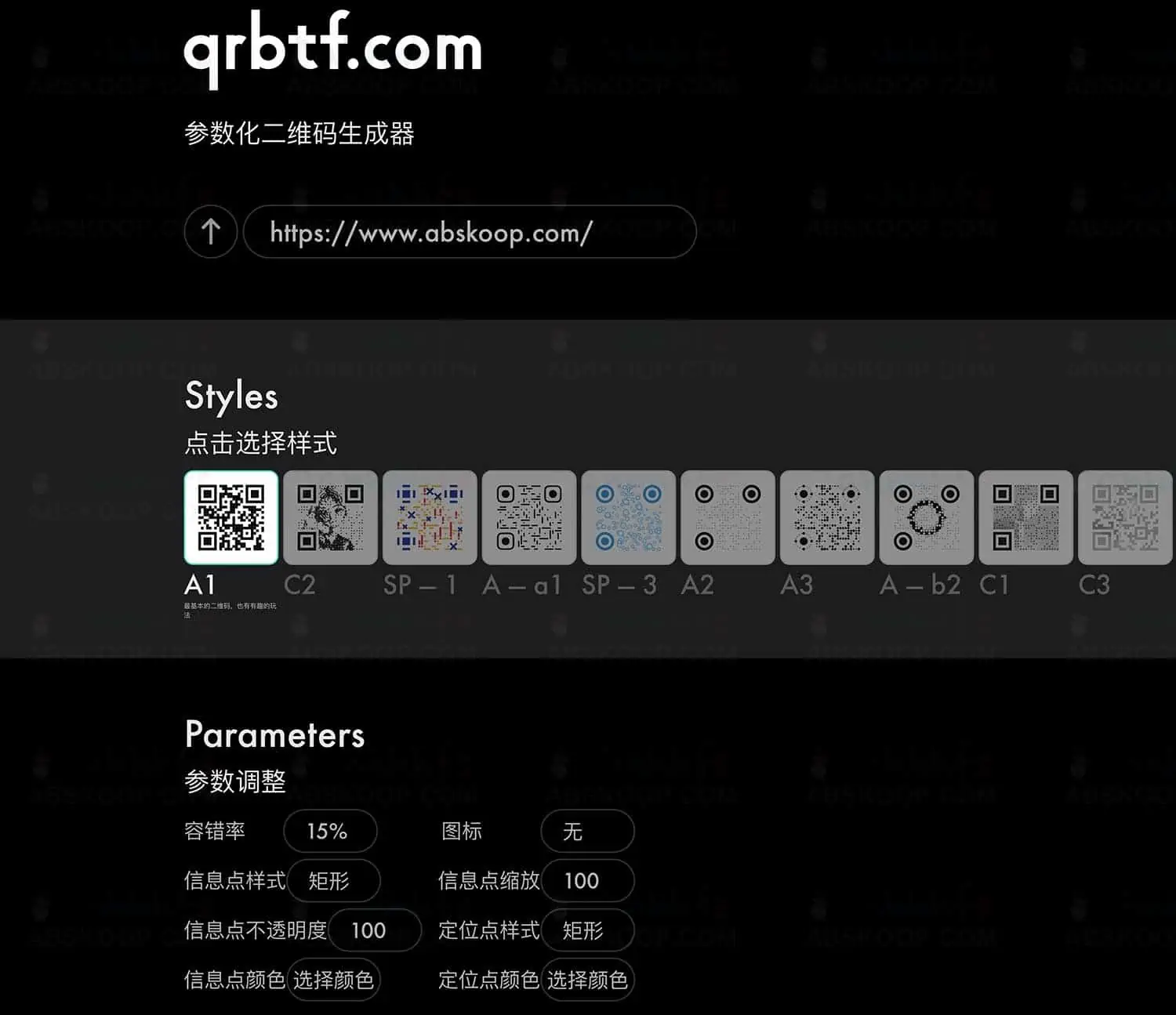The height and width of the screenshot is (1015, 1176).
Task: Choose color for 定位点颜色
Action: [x=587, y=980]
